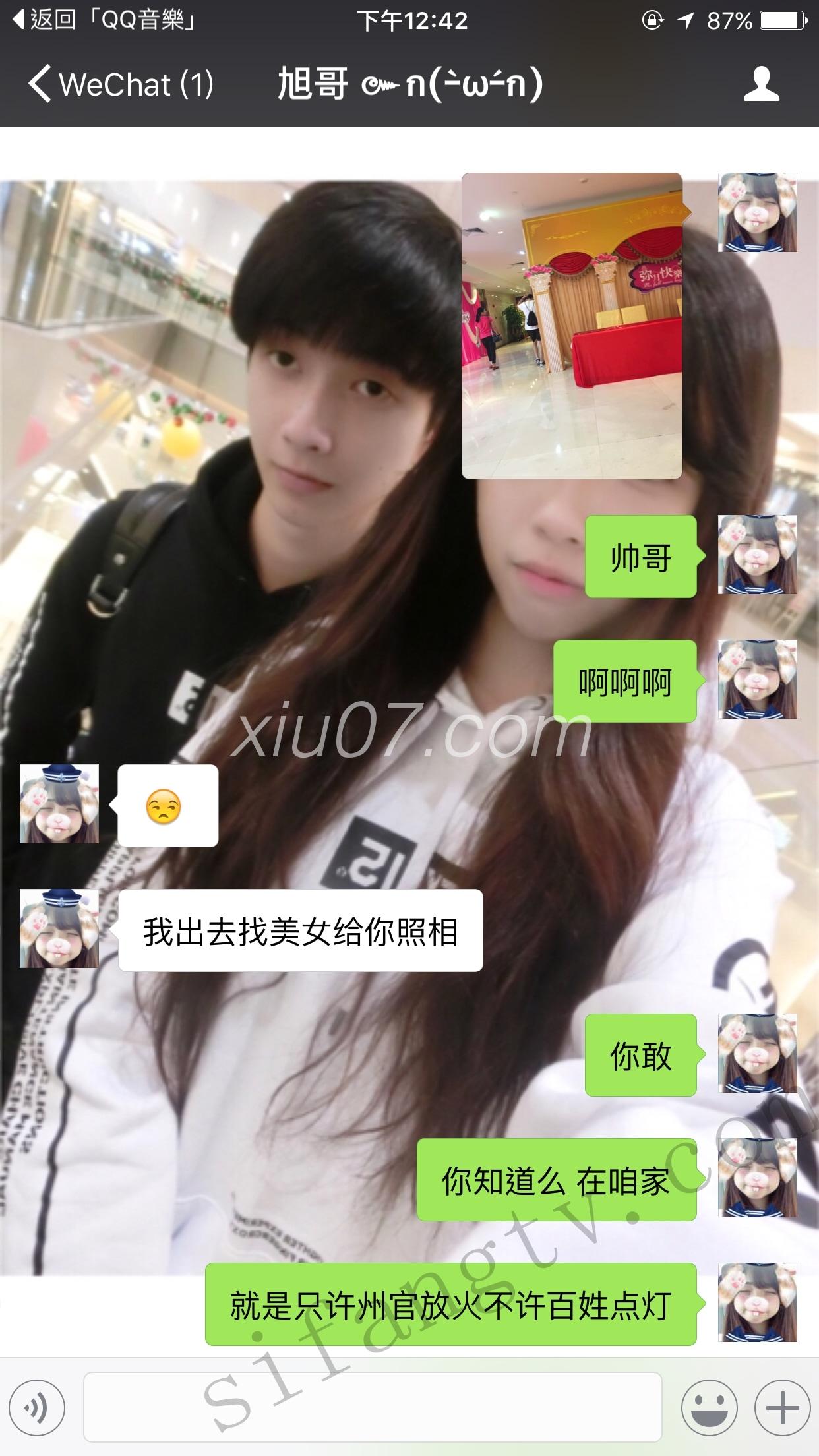Tap the avatar beside the message 帅哥
Image resolution: width=819 pixels, height=1456 pixels.
click(757, 555)
